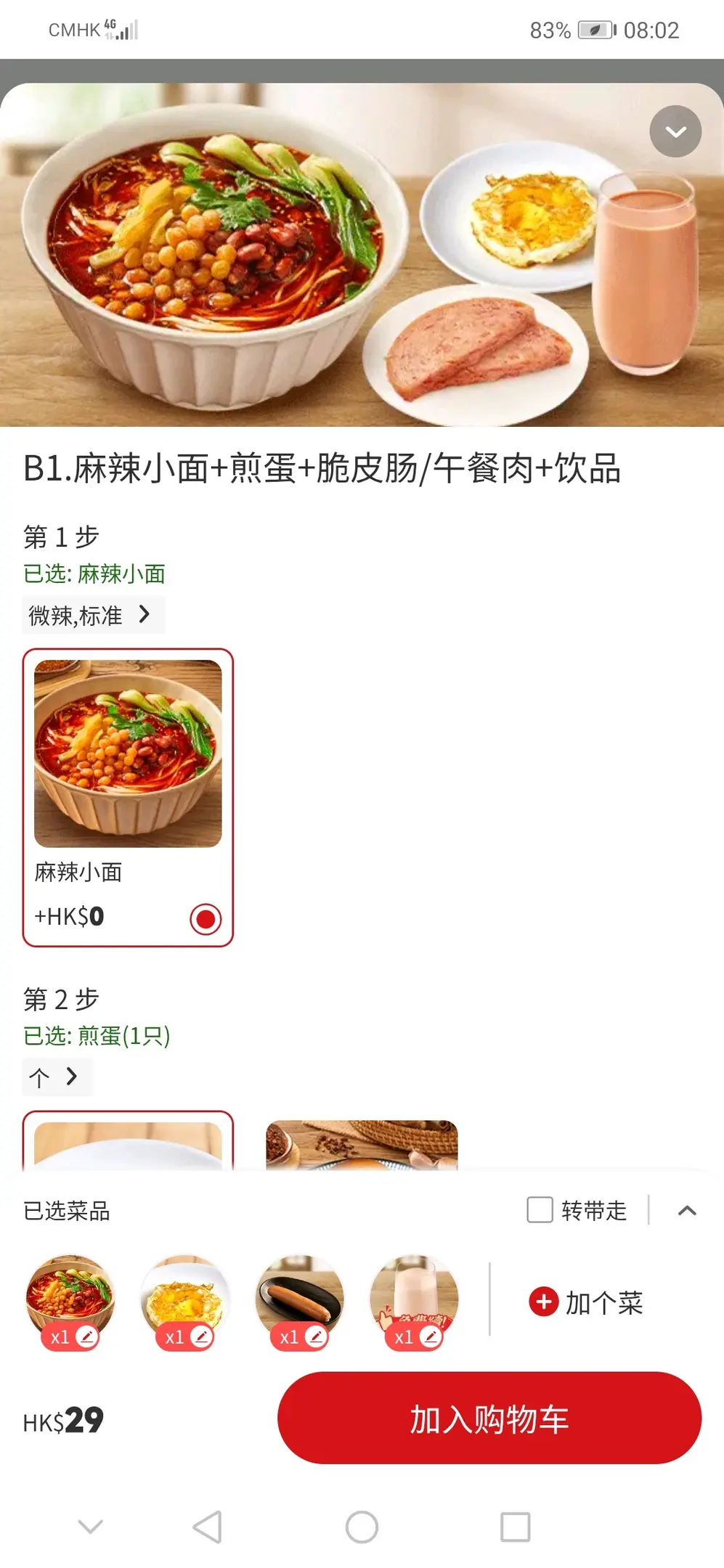Open 微辣,标准 spice options
Image resolution: width=724 pixels, height=1568 pixels.
pos(93,615)
